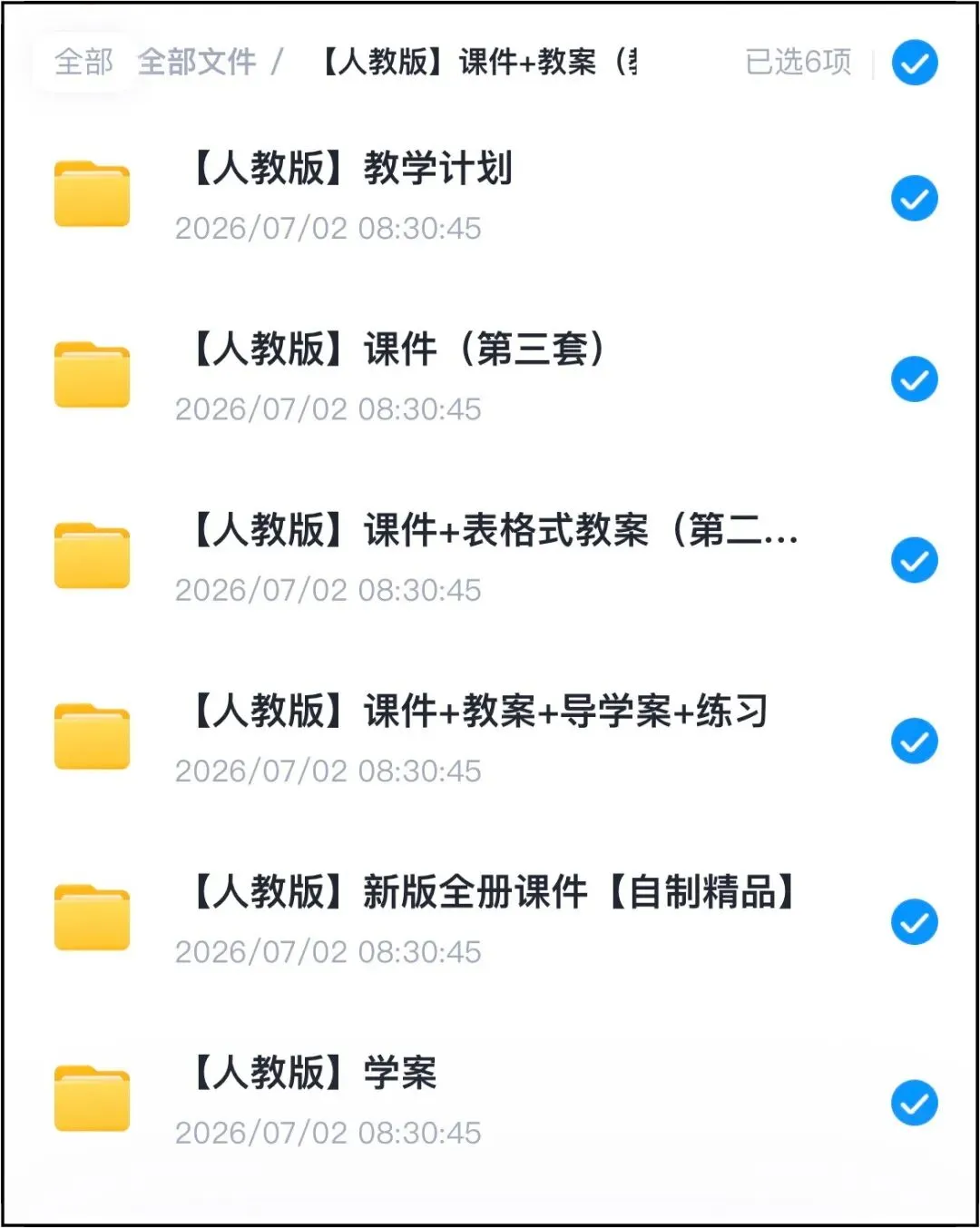
Task: Toggle the select-all checkmark at top
Action: [x=914, y=63]
